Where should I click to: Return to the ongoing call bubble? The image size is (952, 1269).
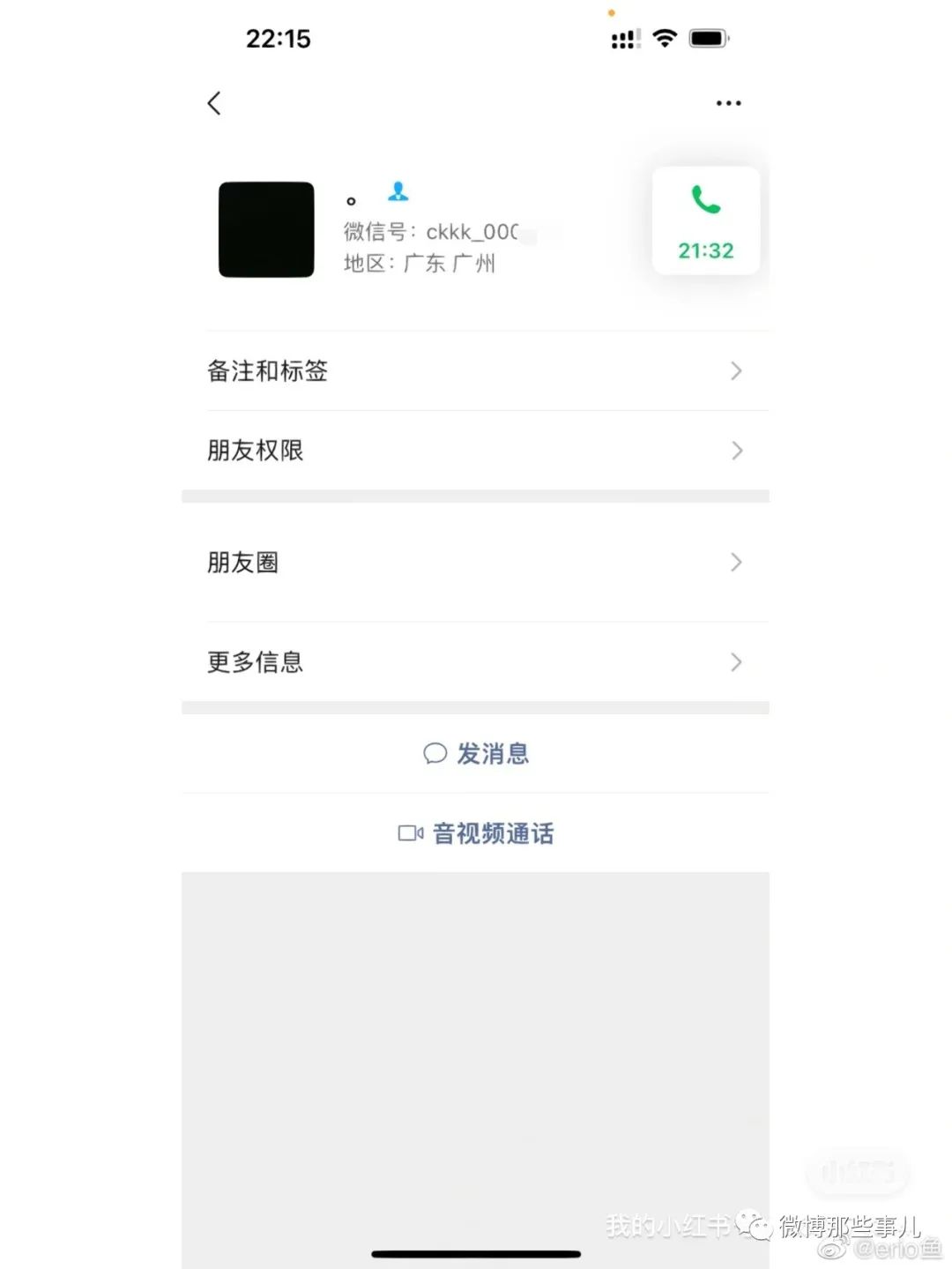pyautogui.click(x=705, y=220)
